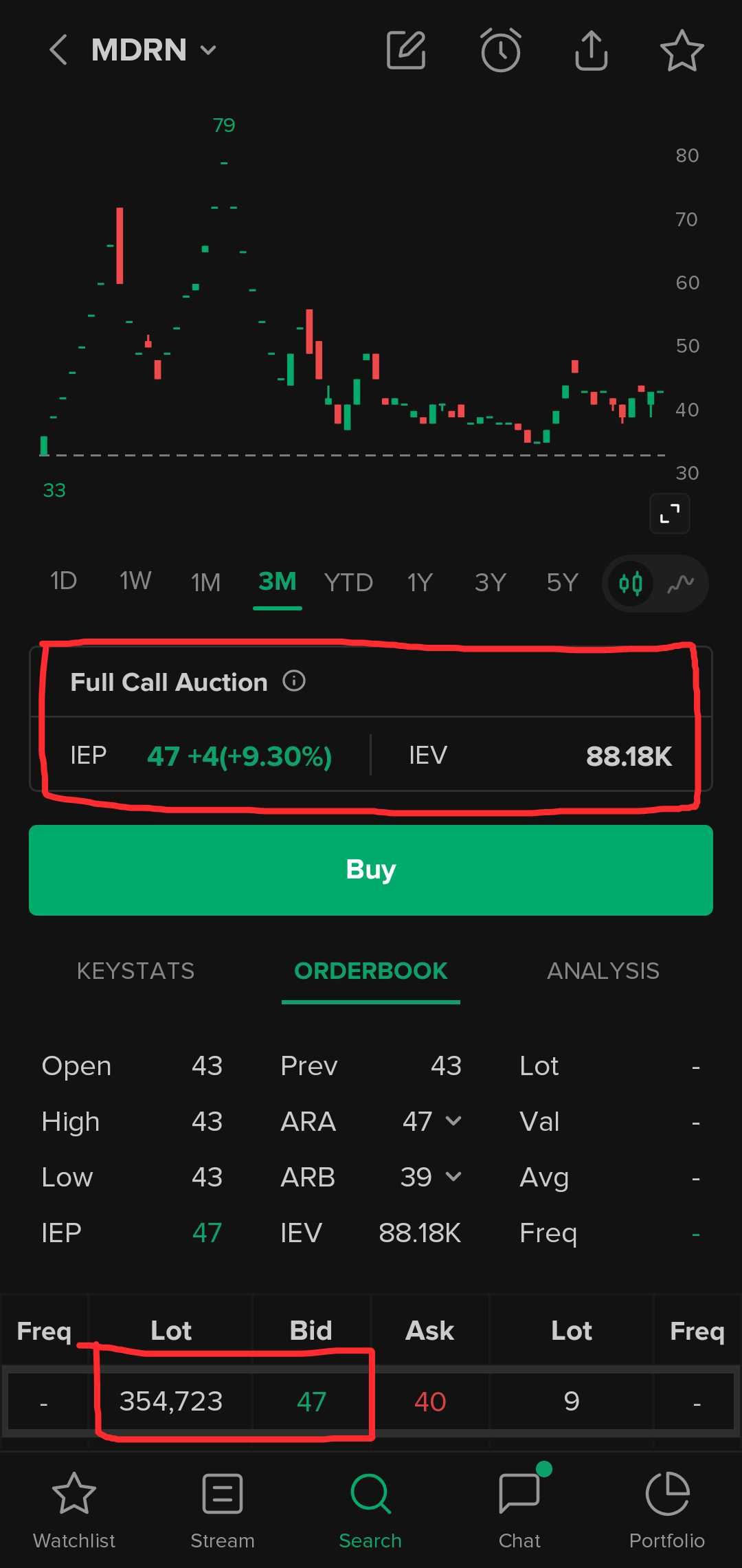
Task: Open the note editor icon
Action: tap(406, 50)
